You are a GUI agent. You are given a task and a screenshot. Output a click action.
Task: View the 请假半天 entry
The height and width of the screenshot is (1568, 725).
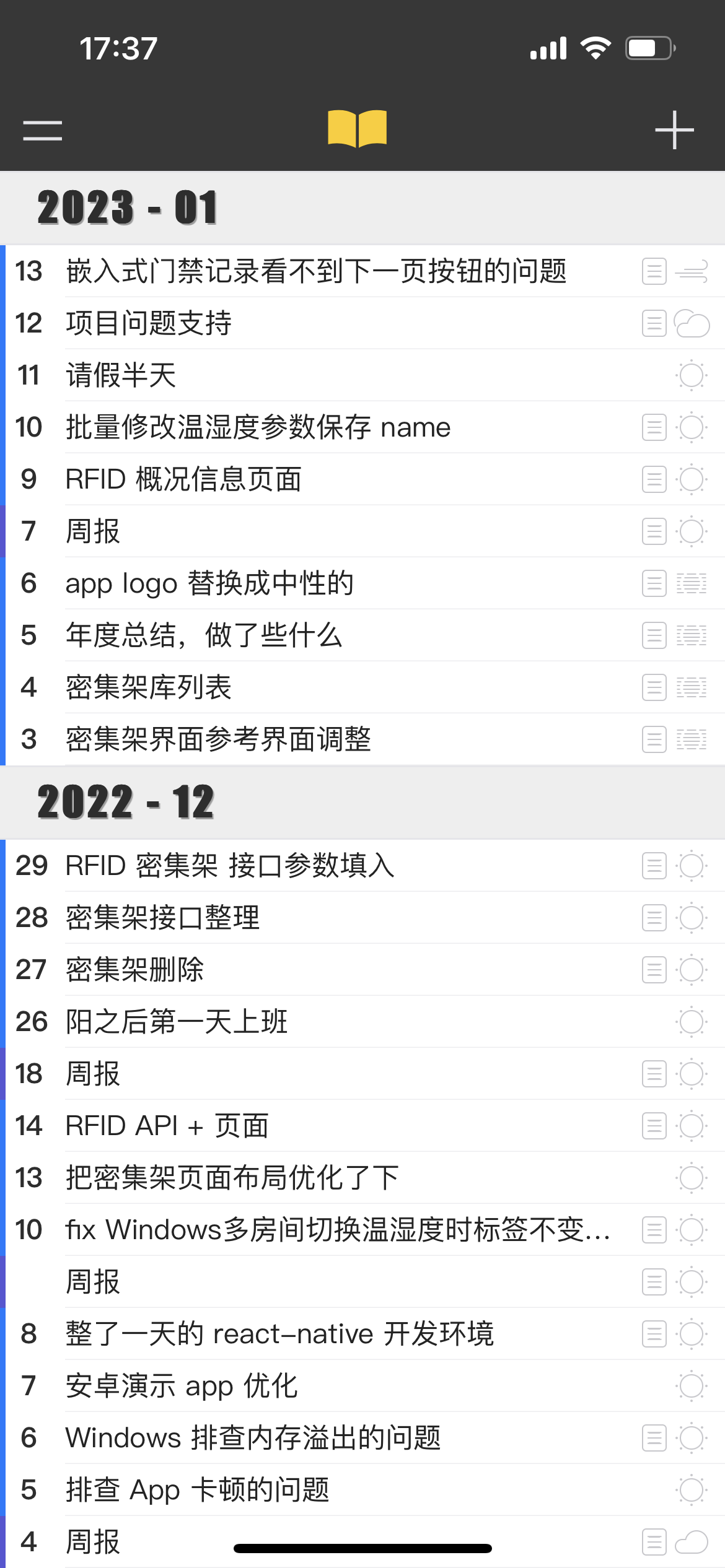pos(121,375)
